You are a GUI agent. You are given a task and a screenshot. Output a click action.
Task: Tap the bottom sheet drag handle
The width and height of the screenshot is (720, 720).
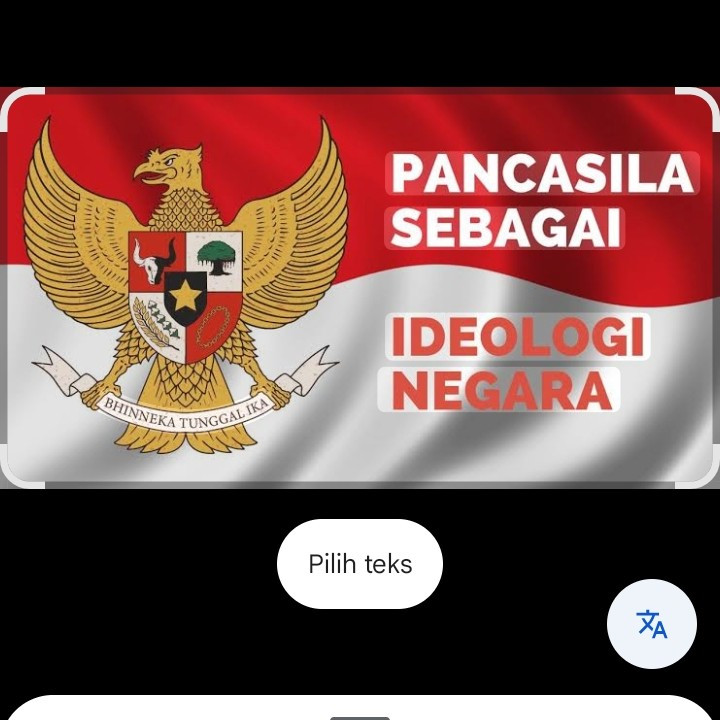click(x=360, y=716)
